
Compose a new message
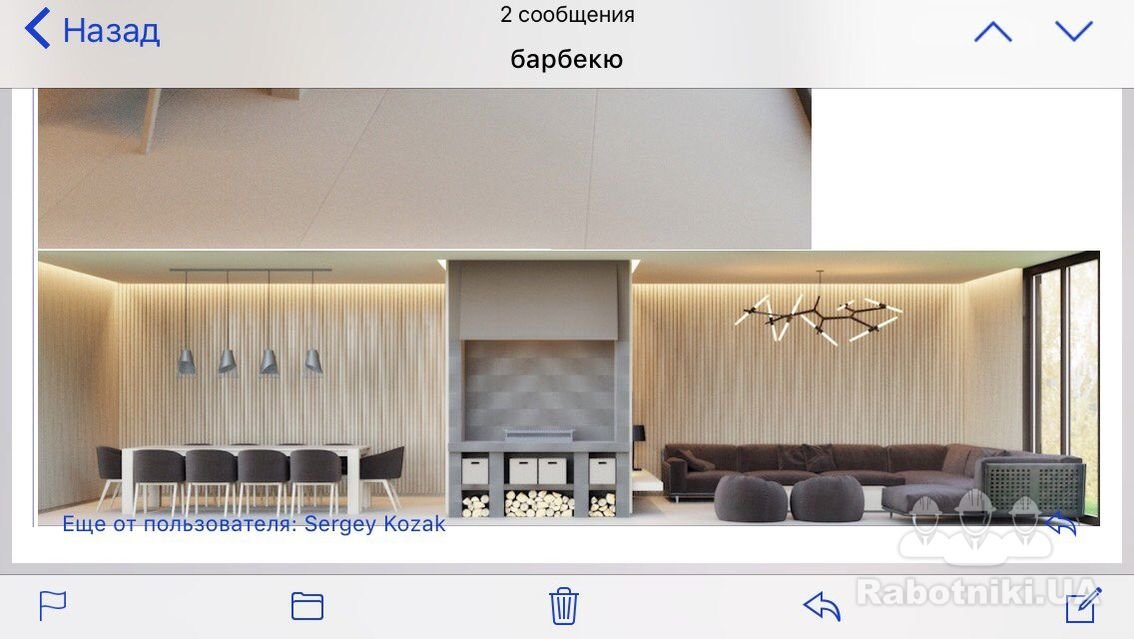(1083, 606)
